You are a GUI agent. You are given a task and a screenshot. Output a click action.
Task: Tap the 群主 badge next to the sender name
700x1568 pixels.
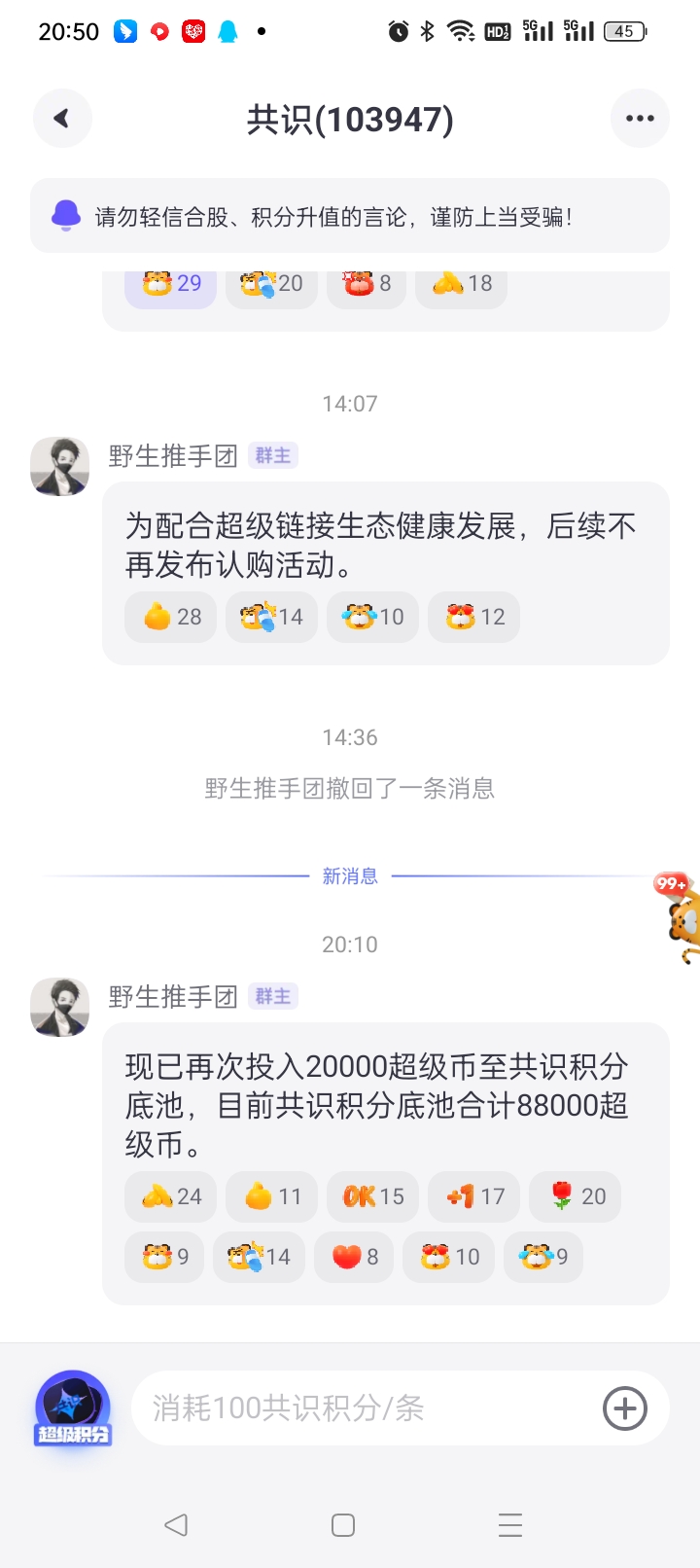[272, 996]
